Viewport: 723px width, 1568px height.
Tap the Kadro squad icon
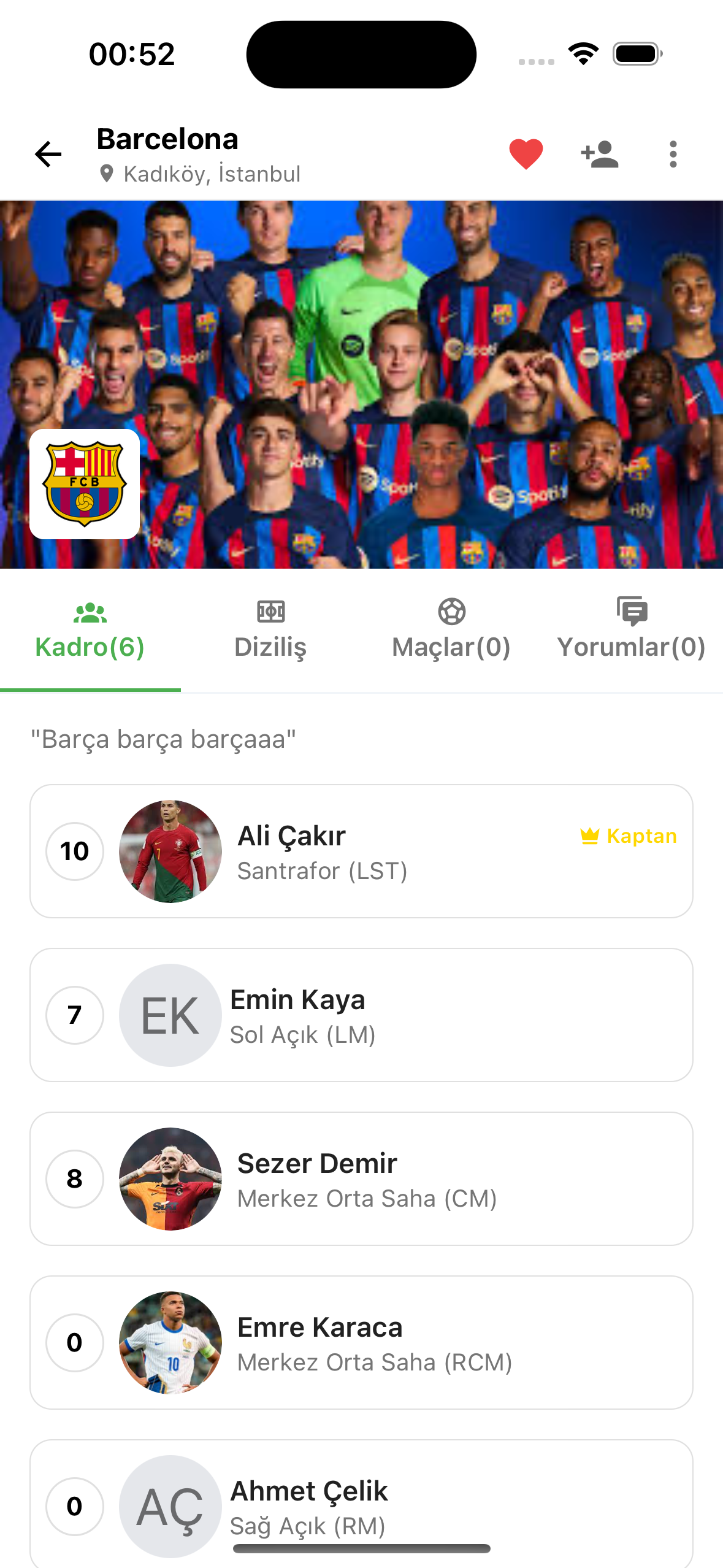point(90,612)
